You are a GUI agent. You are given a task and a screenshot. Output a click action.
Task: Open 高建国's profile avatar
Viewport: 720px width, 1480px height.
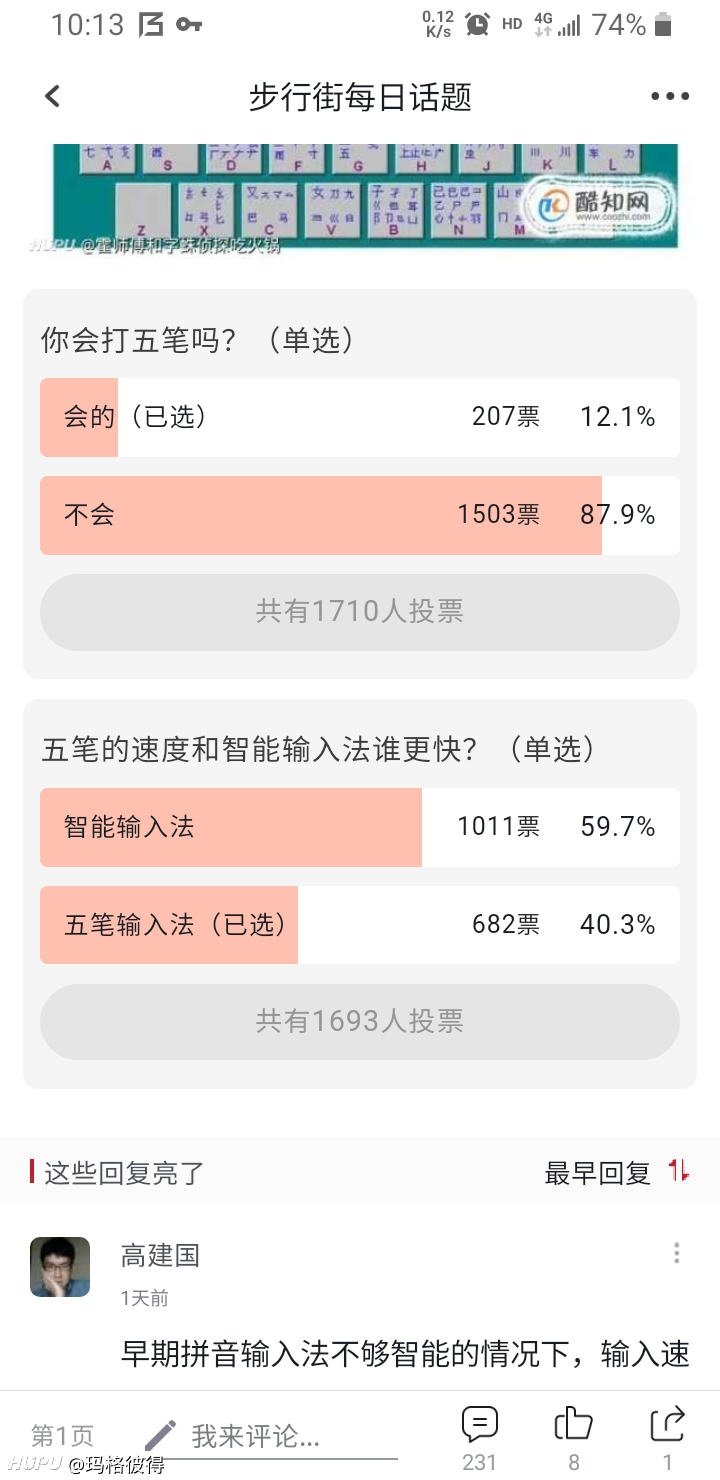point(60,1267)
